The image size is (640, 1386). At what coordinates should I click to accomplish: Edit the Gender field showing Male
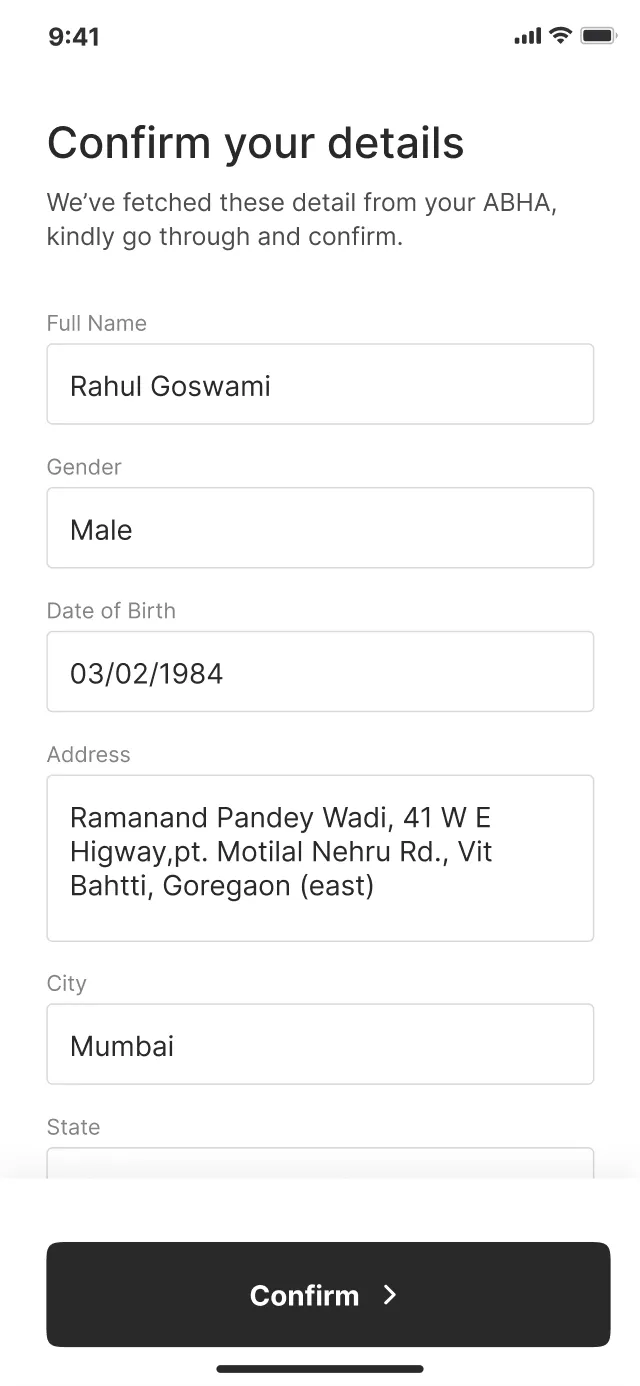(320, 528)
